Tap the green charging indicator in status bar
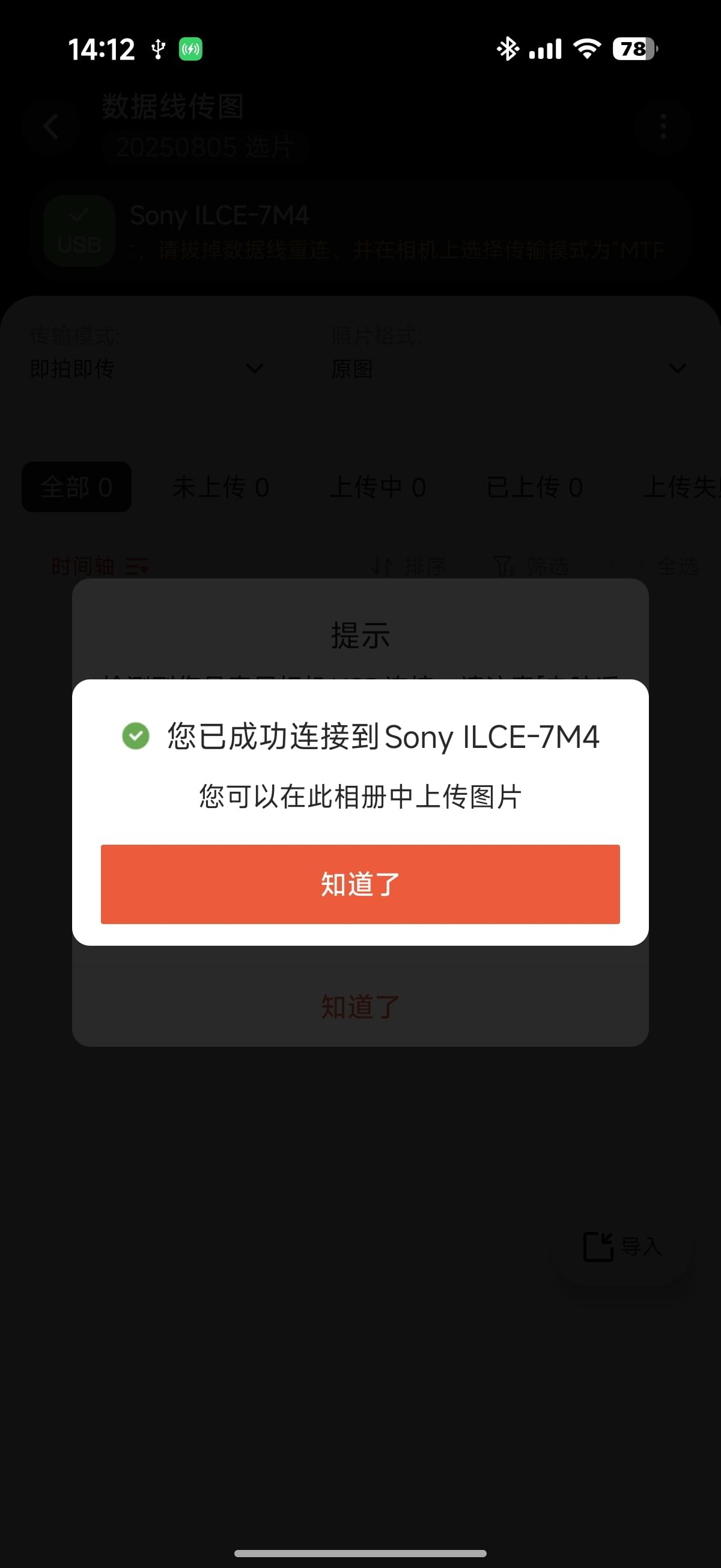Viewport: 721px width, 1568px height. coord(190,47)
